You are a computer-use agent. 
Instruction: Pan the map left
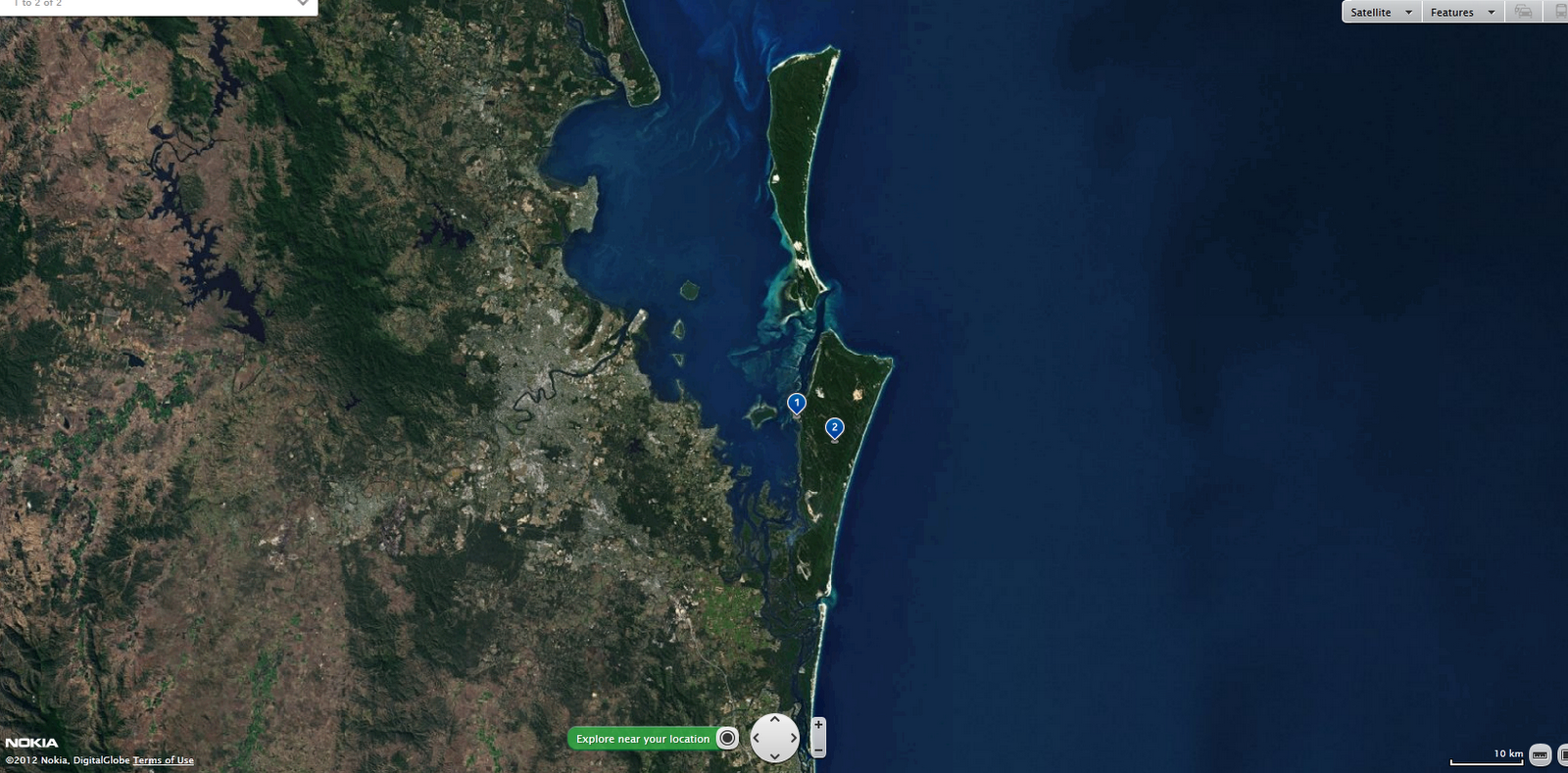point(757,738)
